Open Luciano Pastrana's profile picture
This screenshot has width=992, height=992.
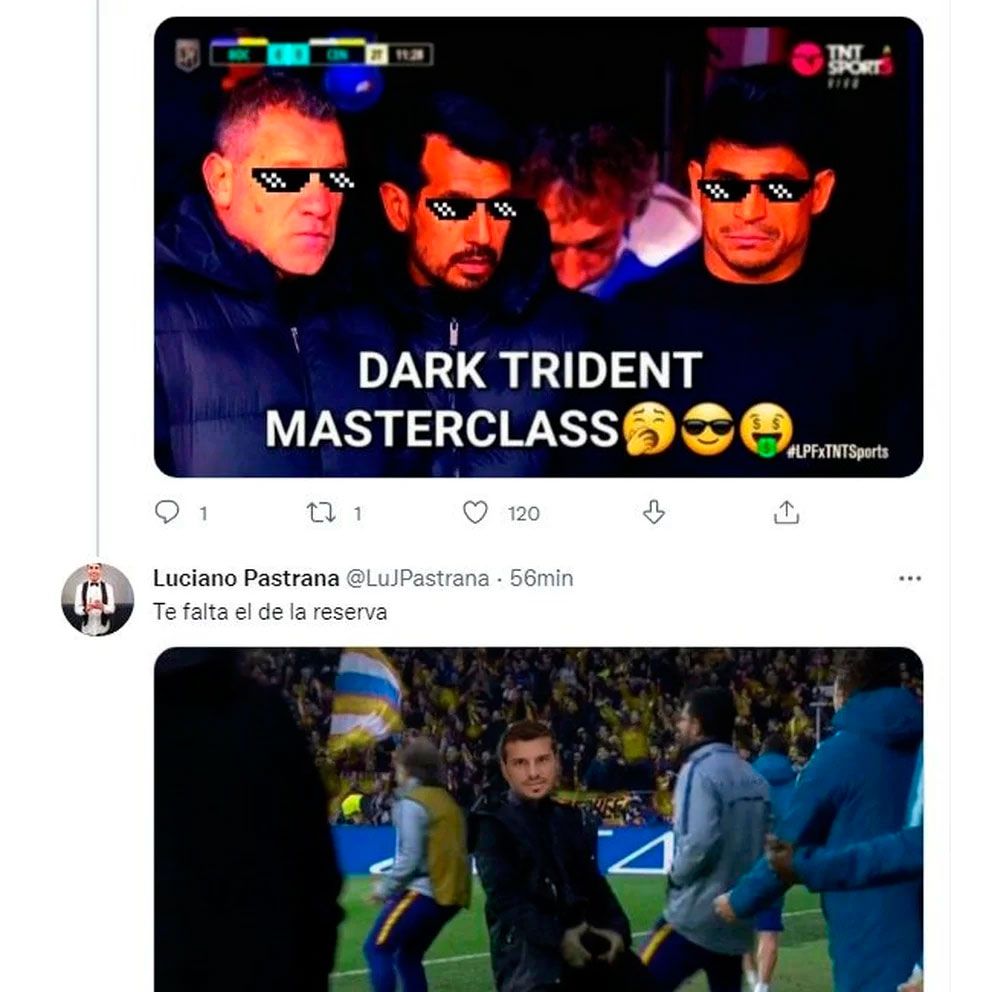pos(97,599)
